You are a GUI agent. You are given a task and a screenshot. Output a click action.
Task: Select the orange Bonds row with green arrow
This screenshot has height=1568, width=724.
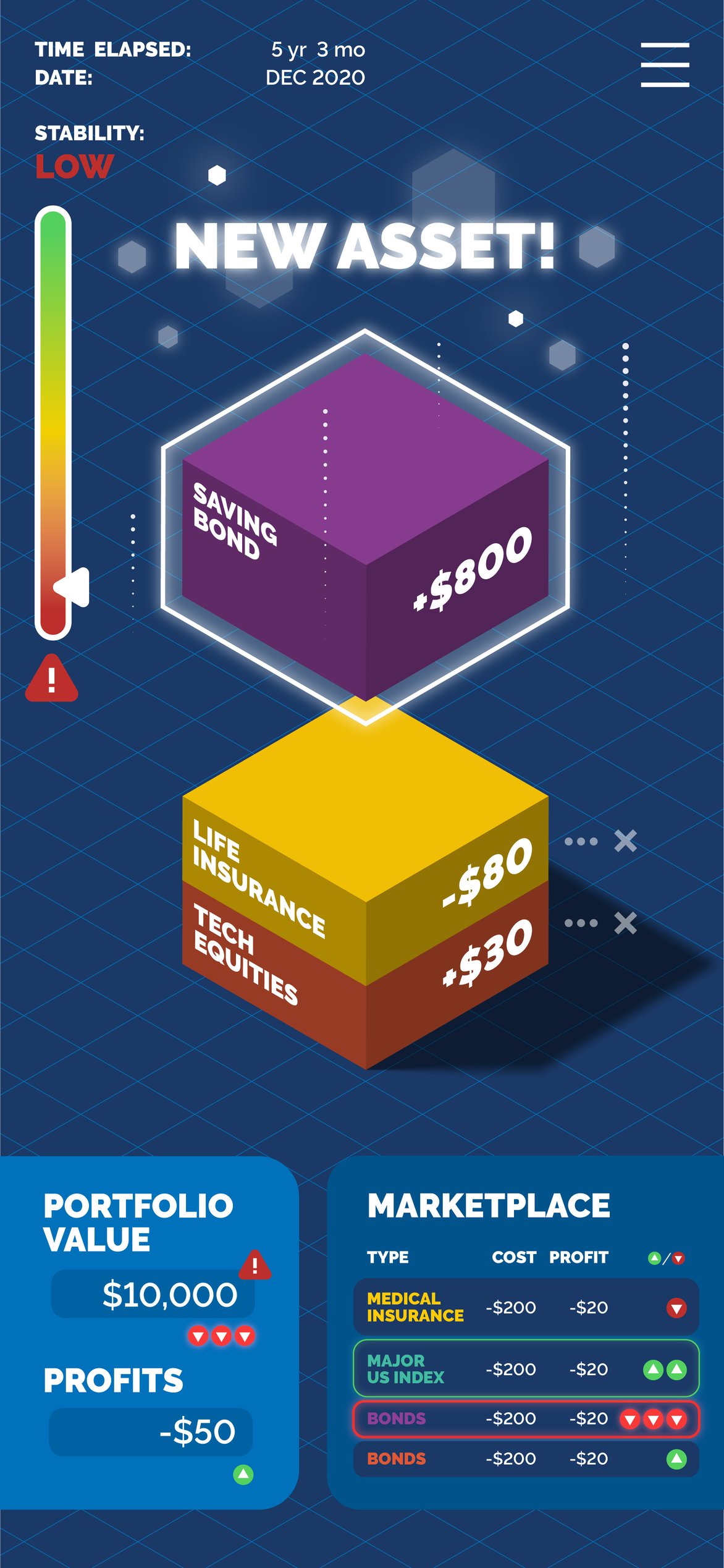[x=525, y=1459]
